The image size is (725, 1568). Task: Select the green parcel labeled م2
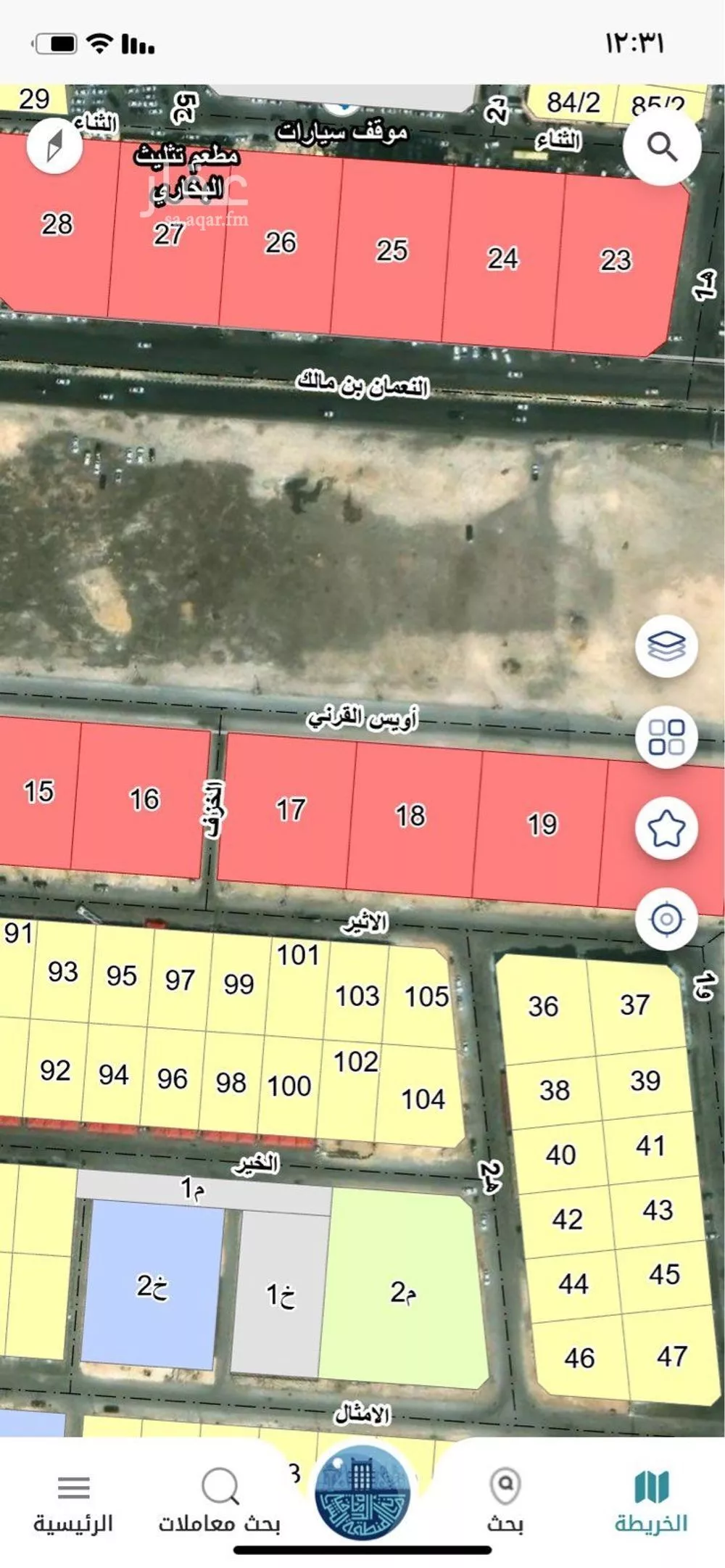click(403, 1292)
